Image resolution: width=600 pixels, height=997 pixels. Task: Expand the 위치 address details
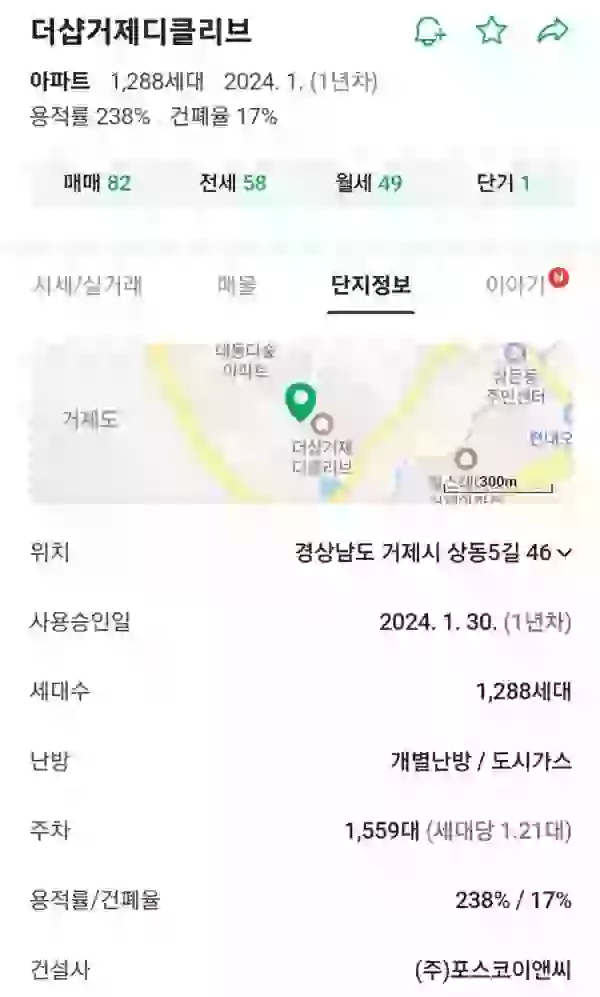point(433,553)
